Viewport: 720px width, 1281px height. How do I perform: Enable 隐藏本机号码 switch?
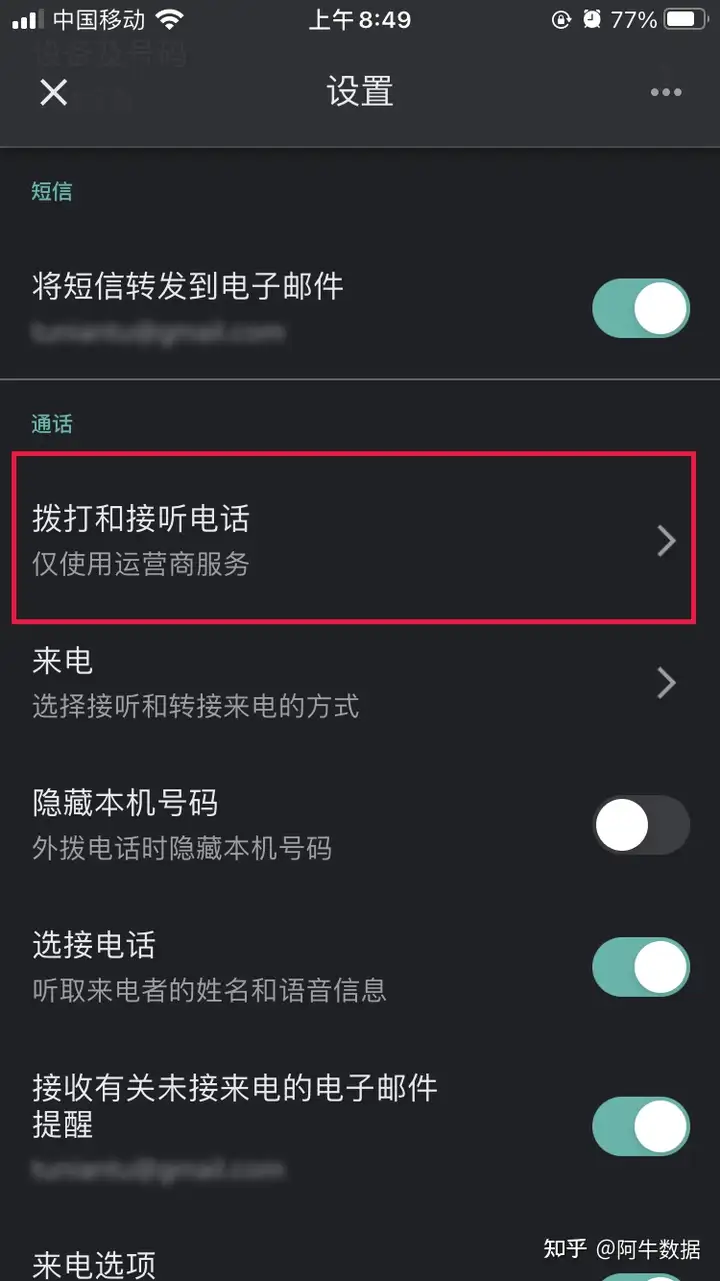coord(641,826)
